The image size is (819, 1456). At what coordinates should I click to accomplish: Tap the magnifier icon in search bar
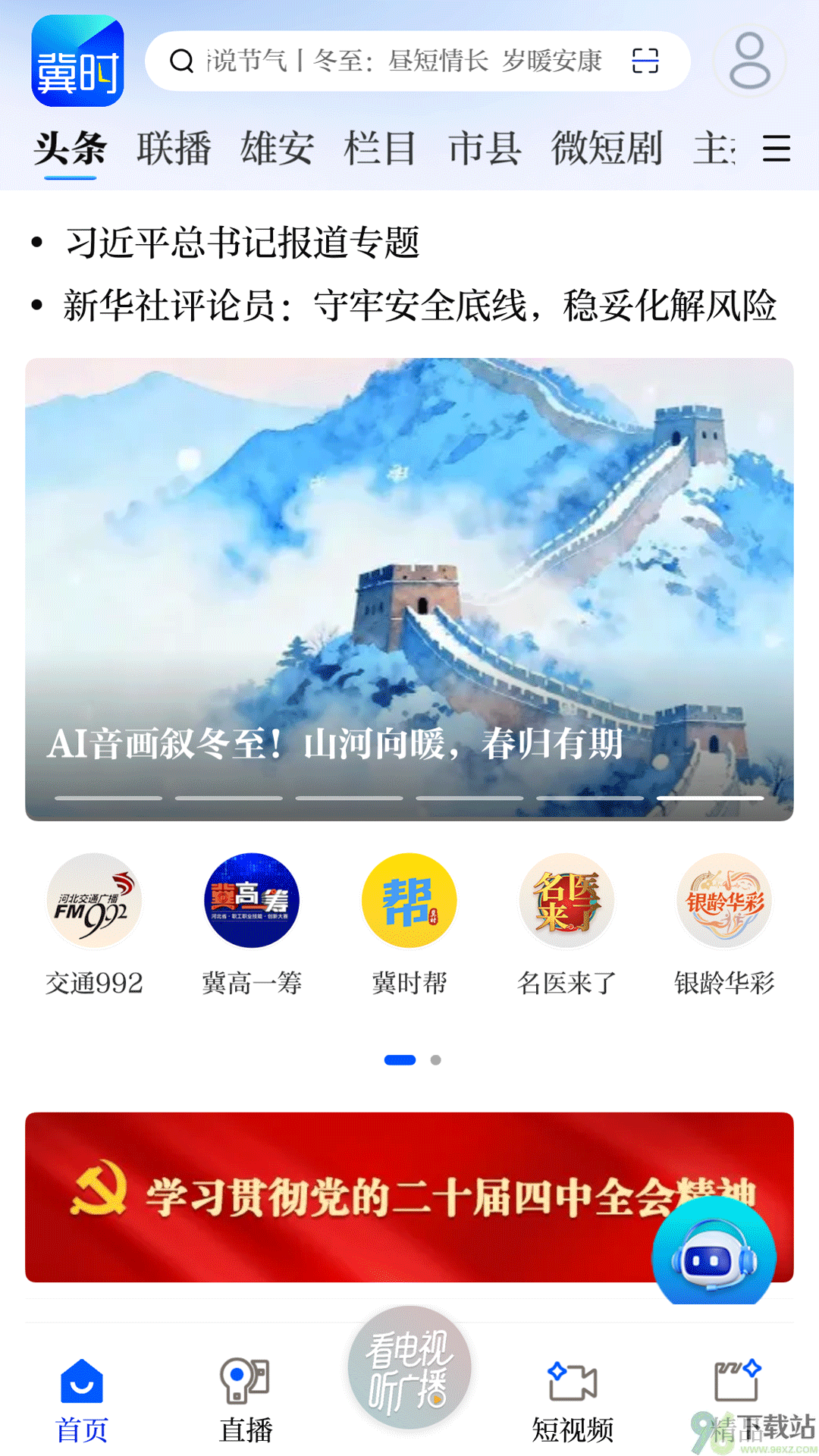(x=180, y=61)
